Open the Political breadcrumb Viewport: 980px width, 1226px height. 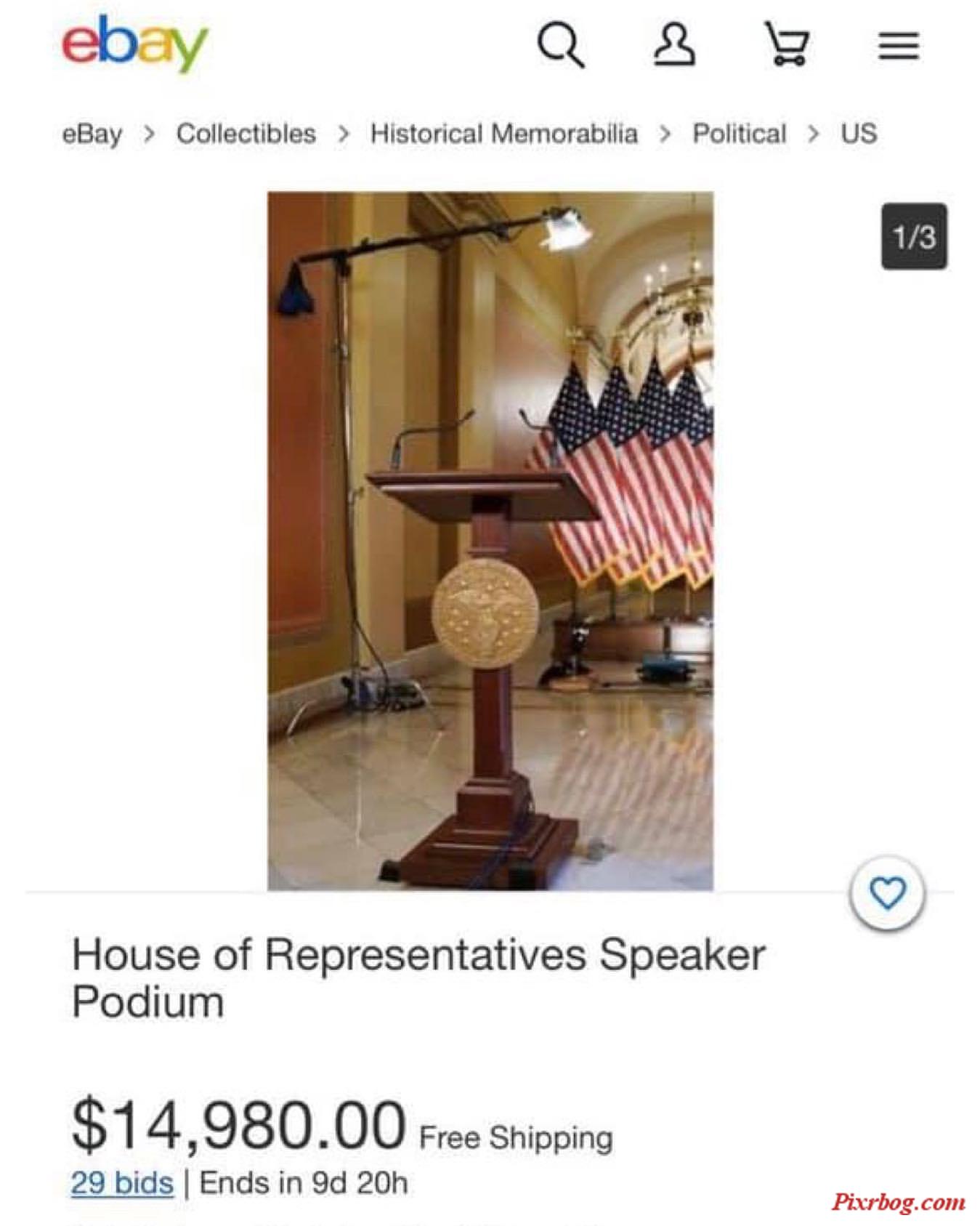(739, 134)
